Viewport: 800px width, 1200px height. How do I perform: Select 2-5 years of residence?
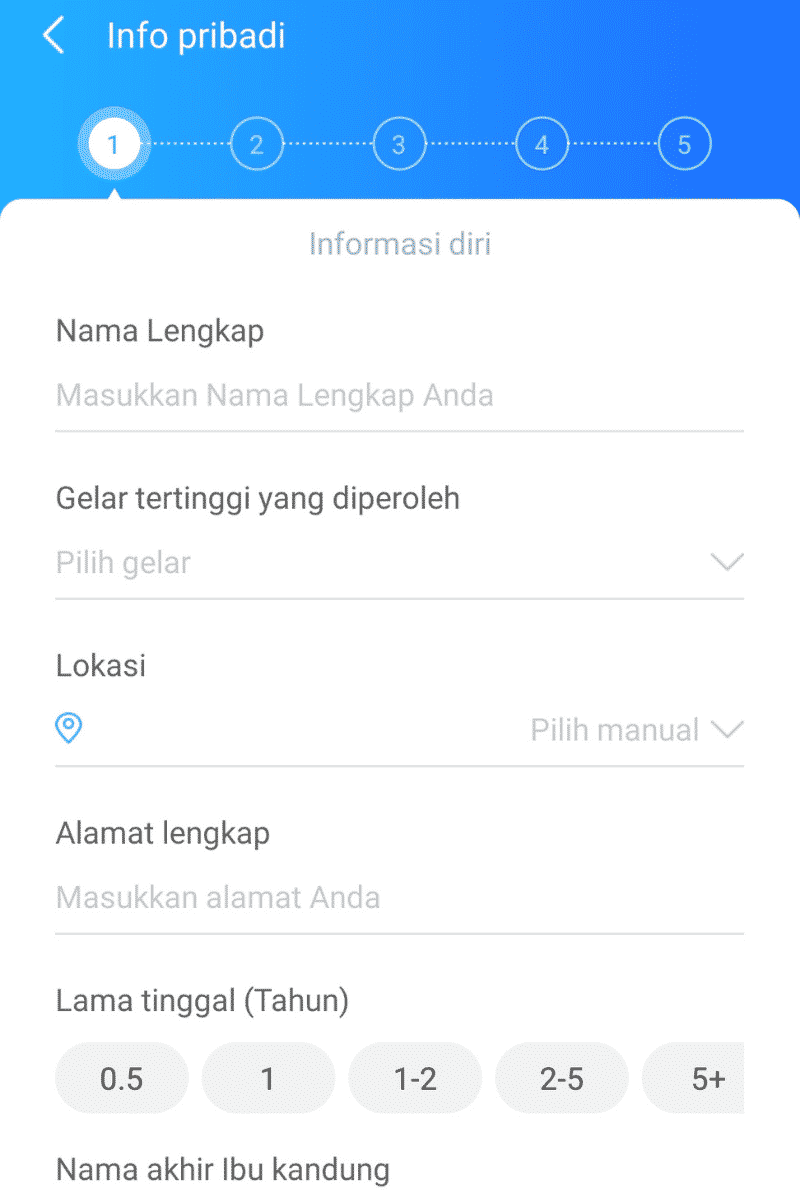tap(562, 1078)
